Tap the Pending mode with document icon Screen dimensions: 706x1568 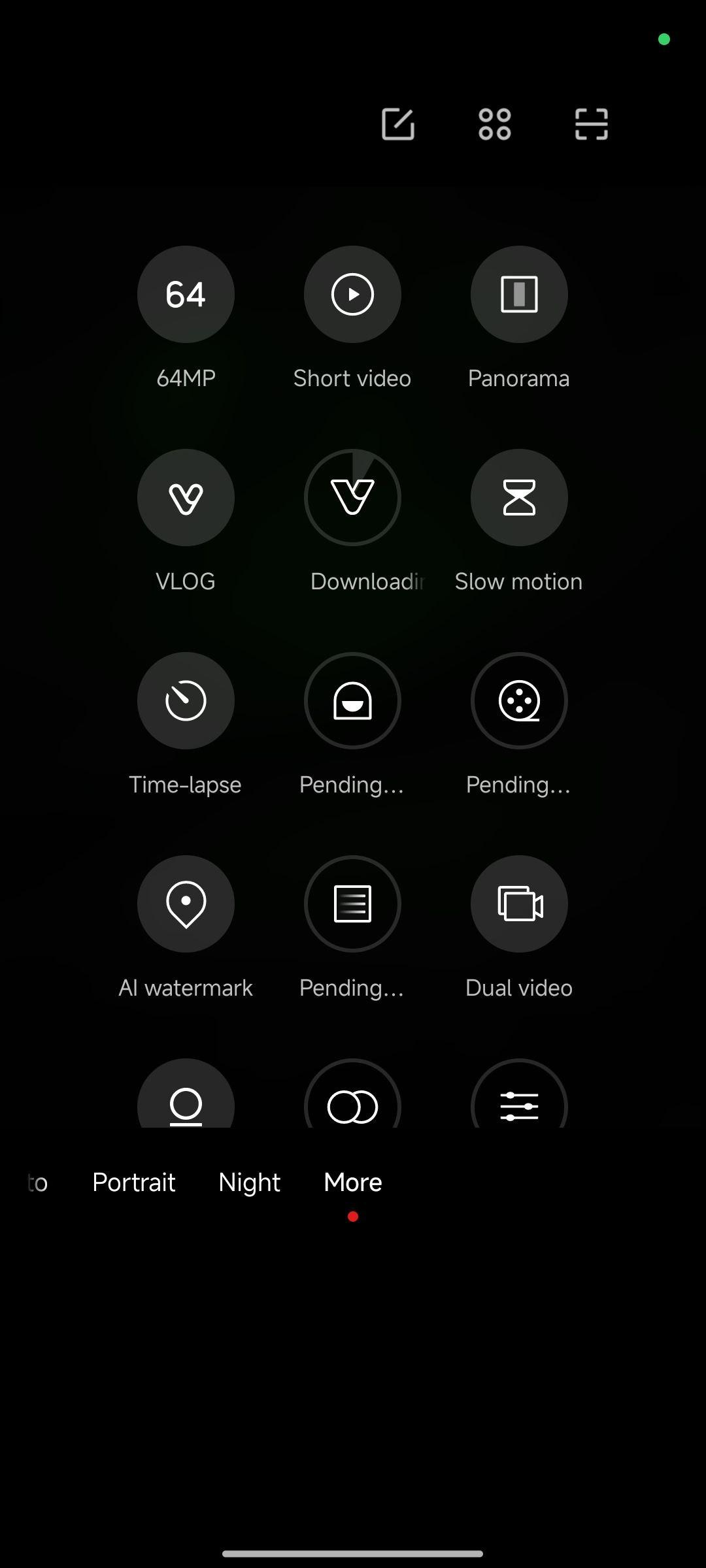[x=352, y=904]
